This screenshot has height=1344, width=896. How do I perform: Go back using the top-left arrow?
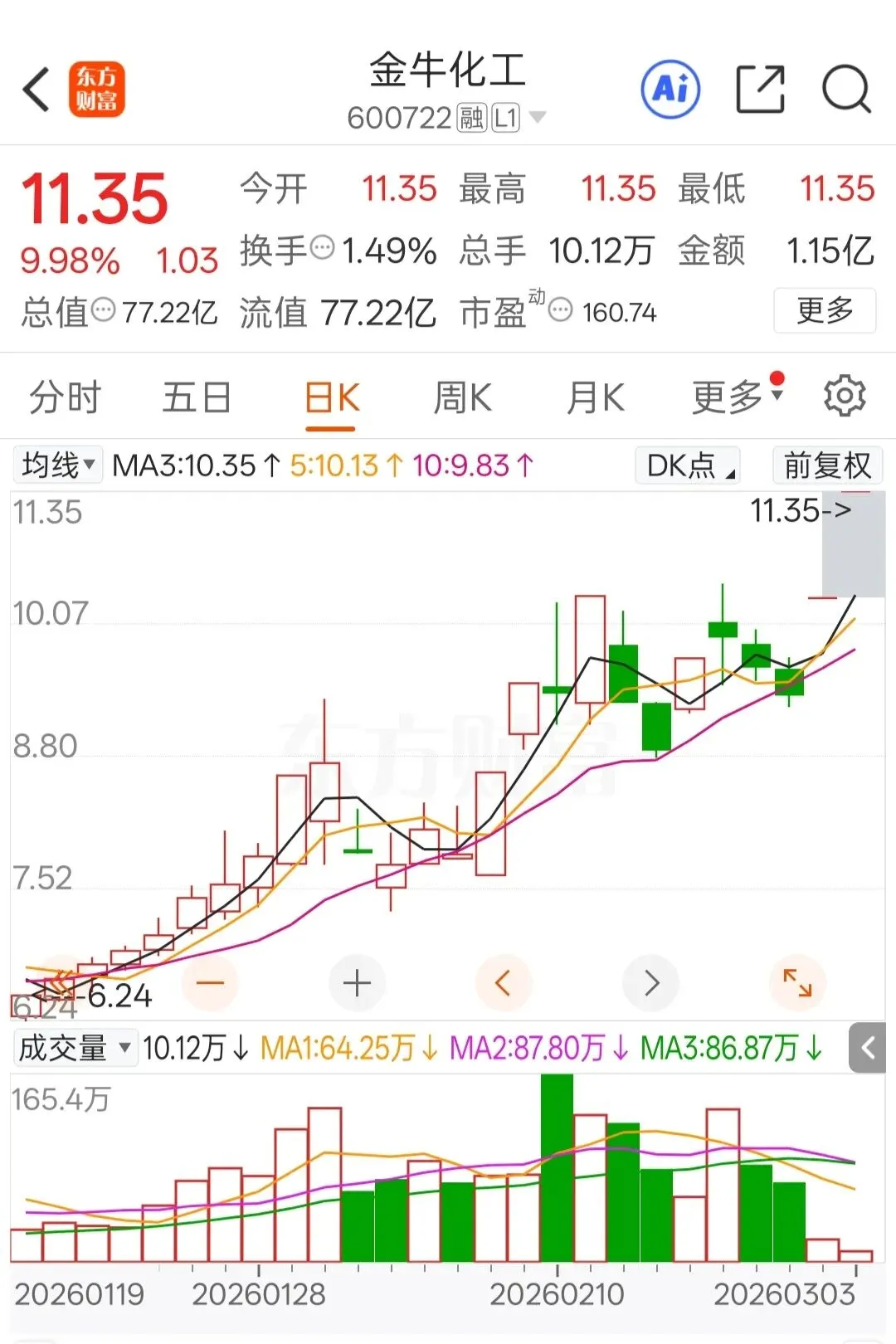coord(37,90)
